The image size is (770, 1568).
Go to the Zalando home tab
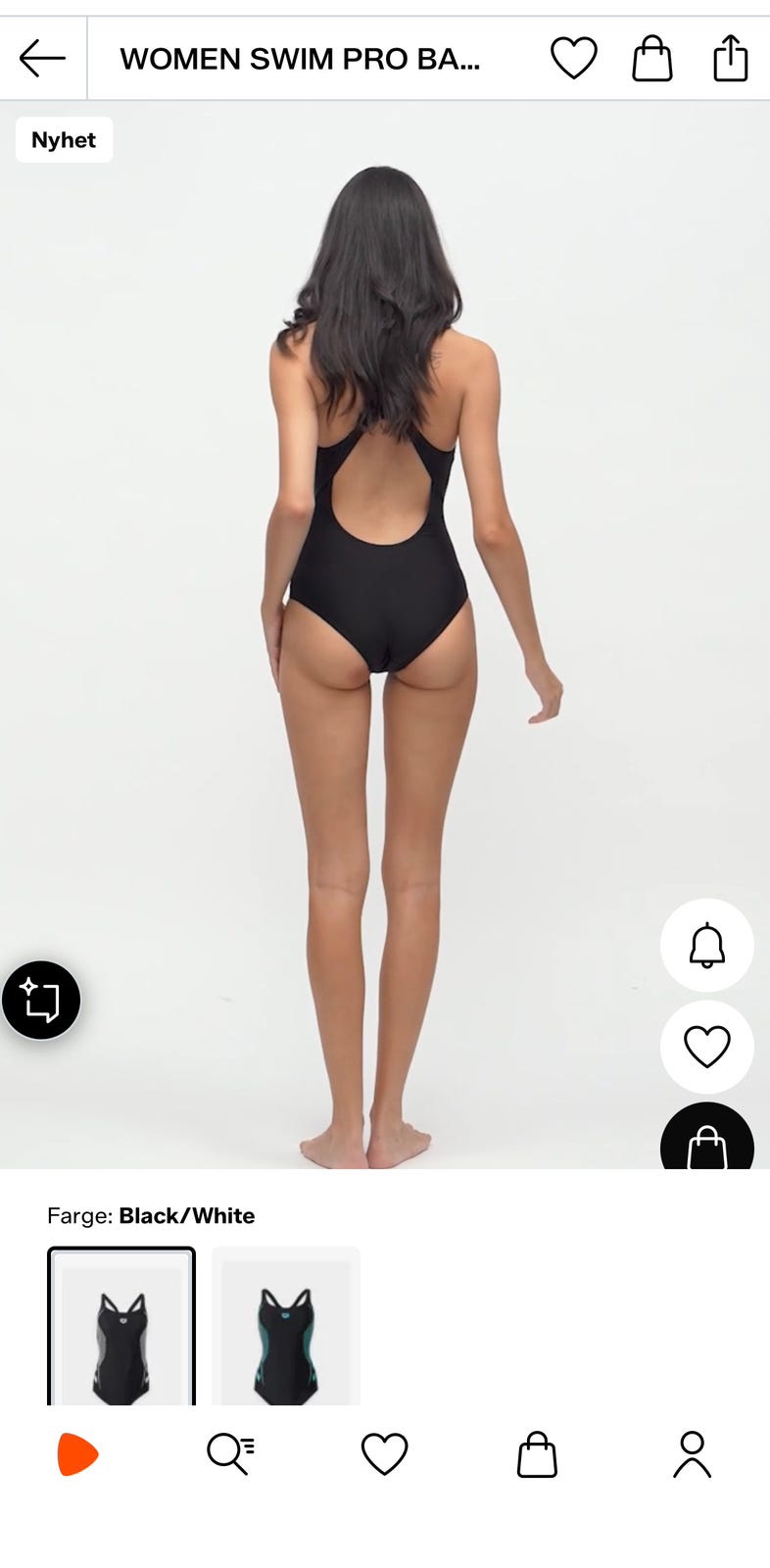pos(77,1453)
